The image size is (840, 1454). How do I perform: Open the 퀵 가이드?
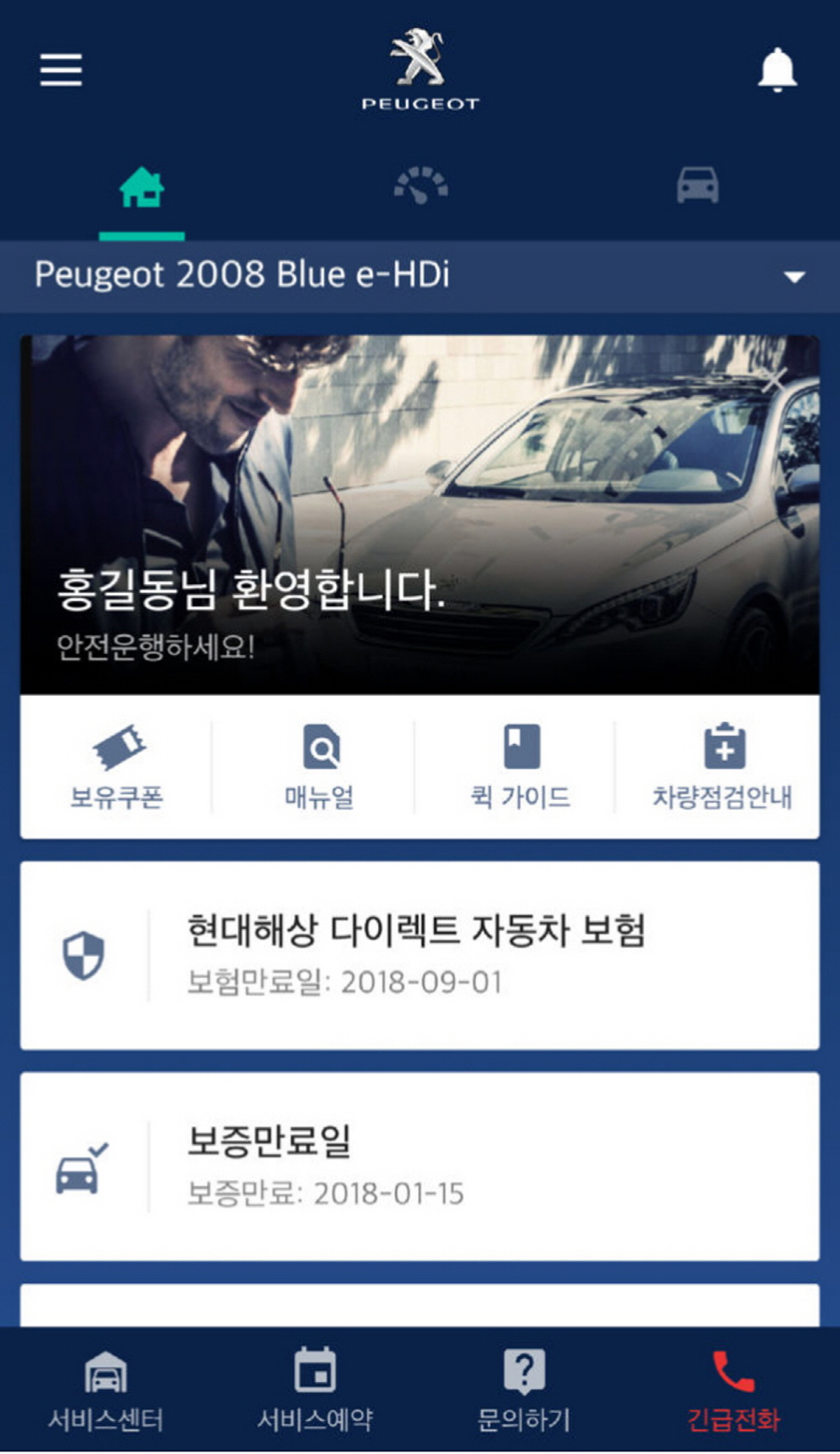coord(521,768)
